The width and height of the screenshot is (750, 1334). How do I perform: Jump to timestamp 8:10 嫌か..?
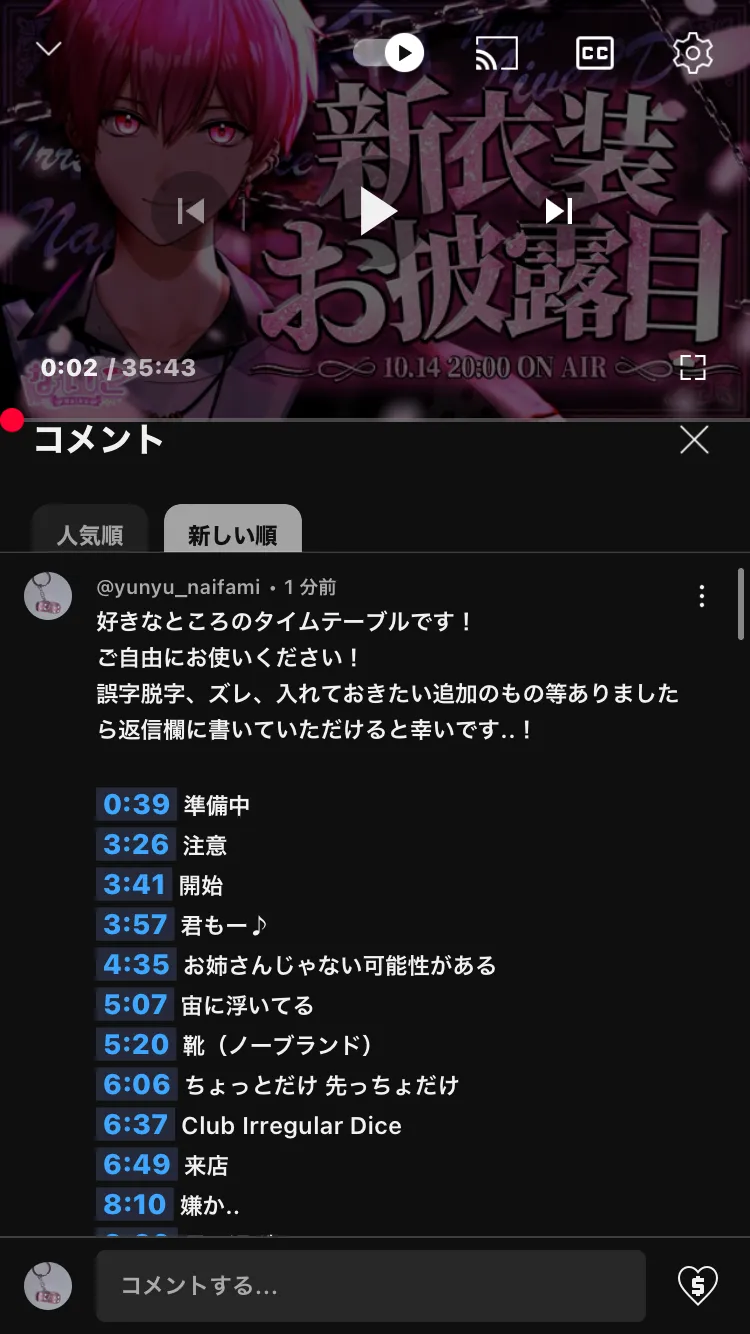point(135,1205)
